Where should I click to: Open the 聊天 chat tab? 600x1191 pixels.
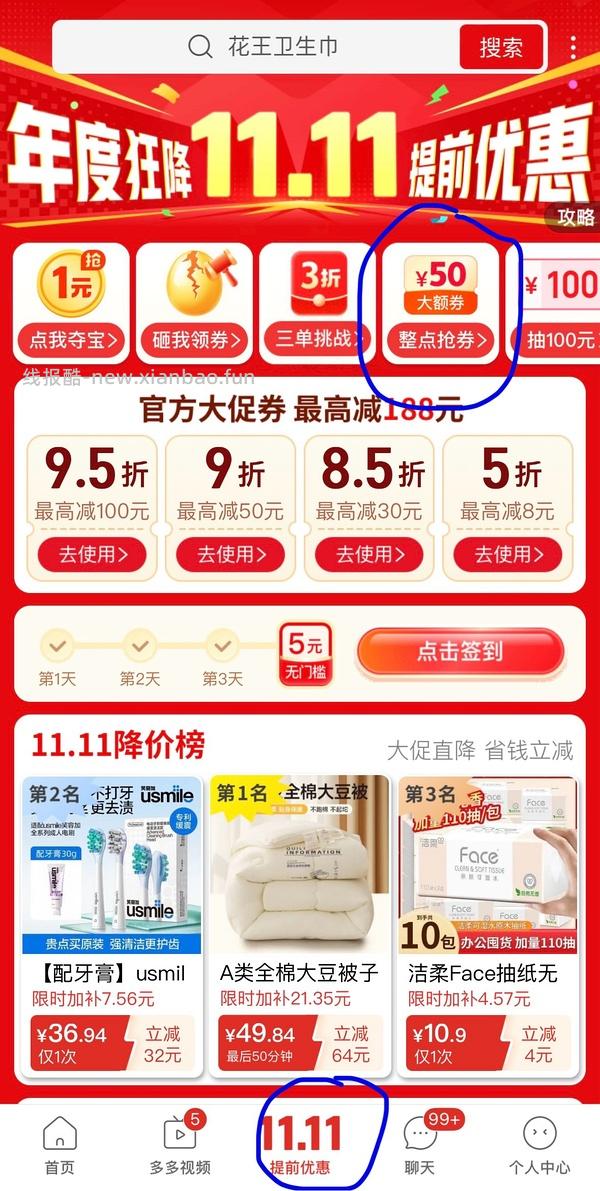(420, 1145)
